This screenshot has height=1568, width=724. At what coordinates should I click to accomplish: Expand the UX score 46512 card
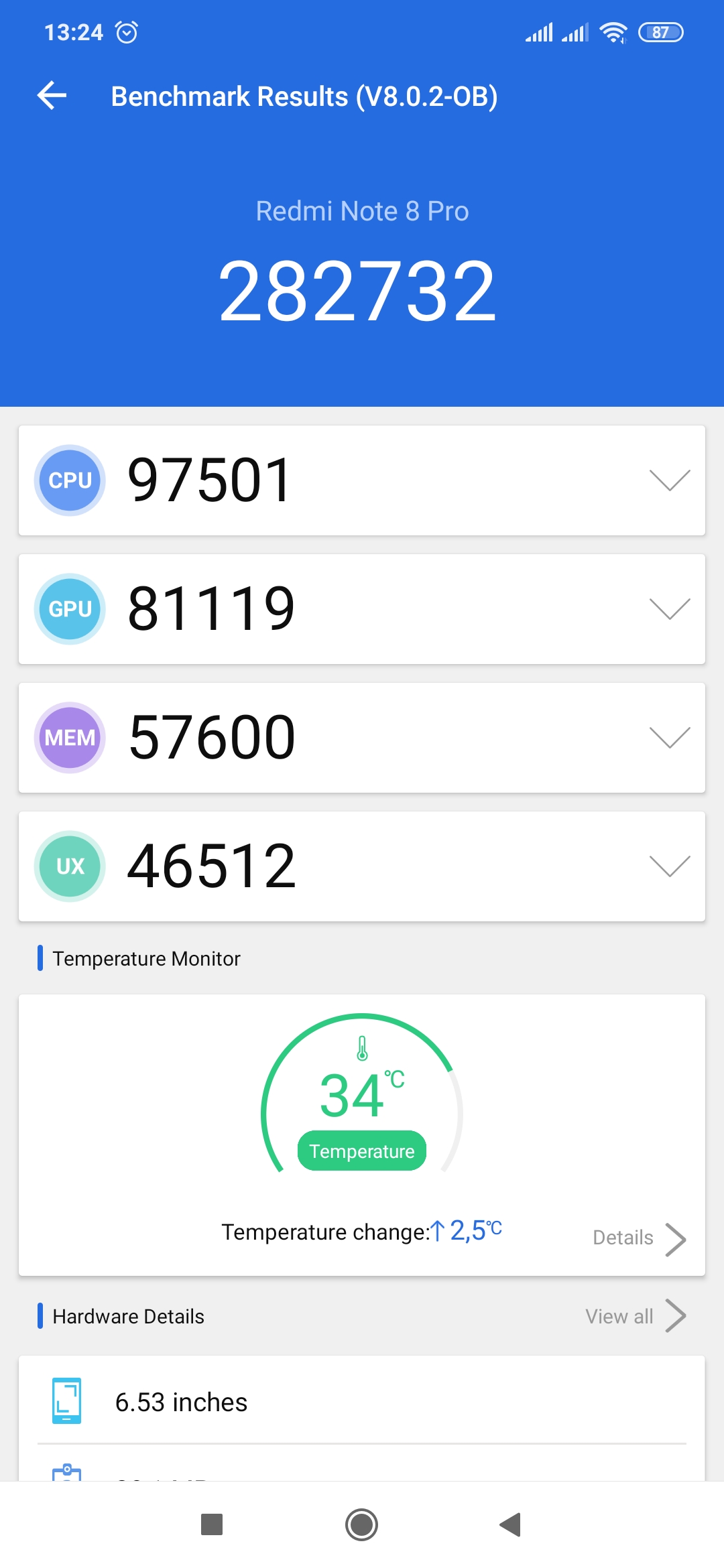tap(362, 866)
